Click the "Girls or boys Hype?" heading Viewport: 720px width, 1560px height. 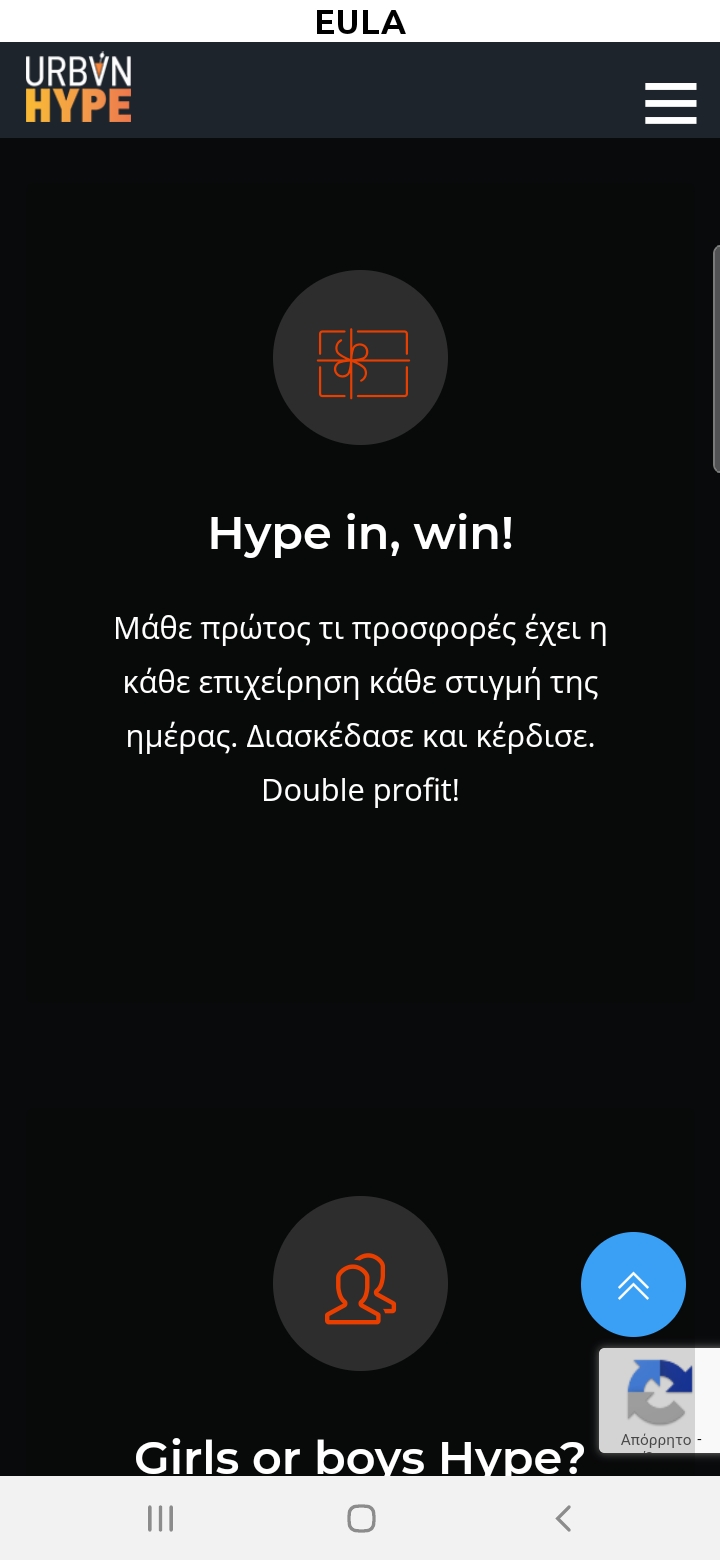click(x=361, y=1458)
